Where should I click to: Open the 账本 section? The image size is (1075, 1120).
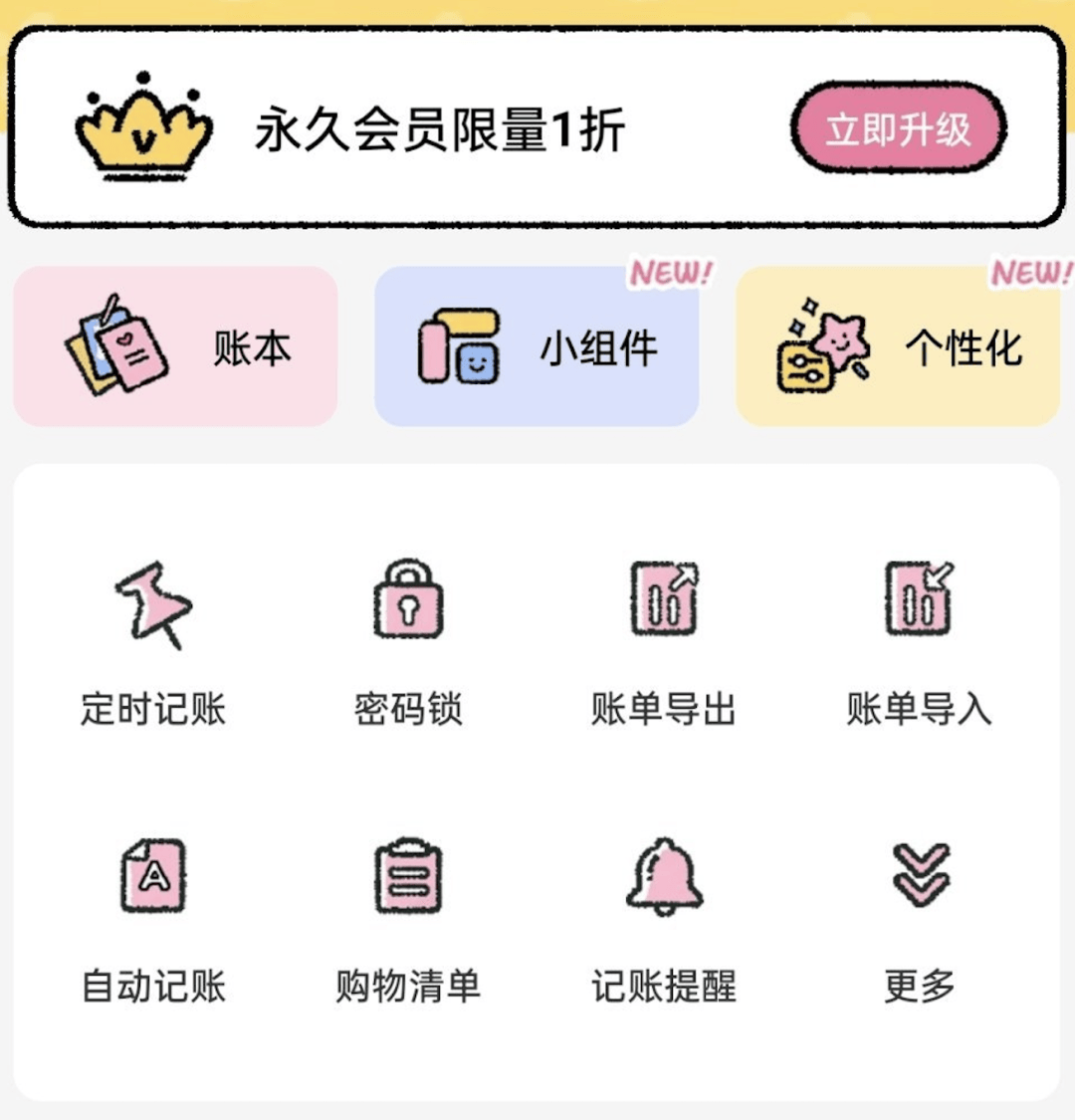(174, 345)
